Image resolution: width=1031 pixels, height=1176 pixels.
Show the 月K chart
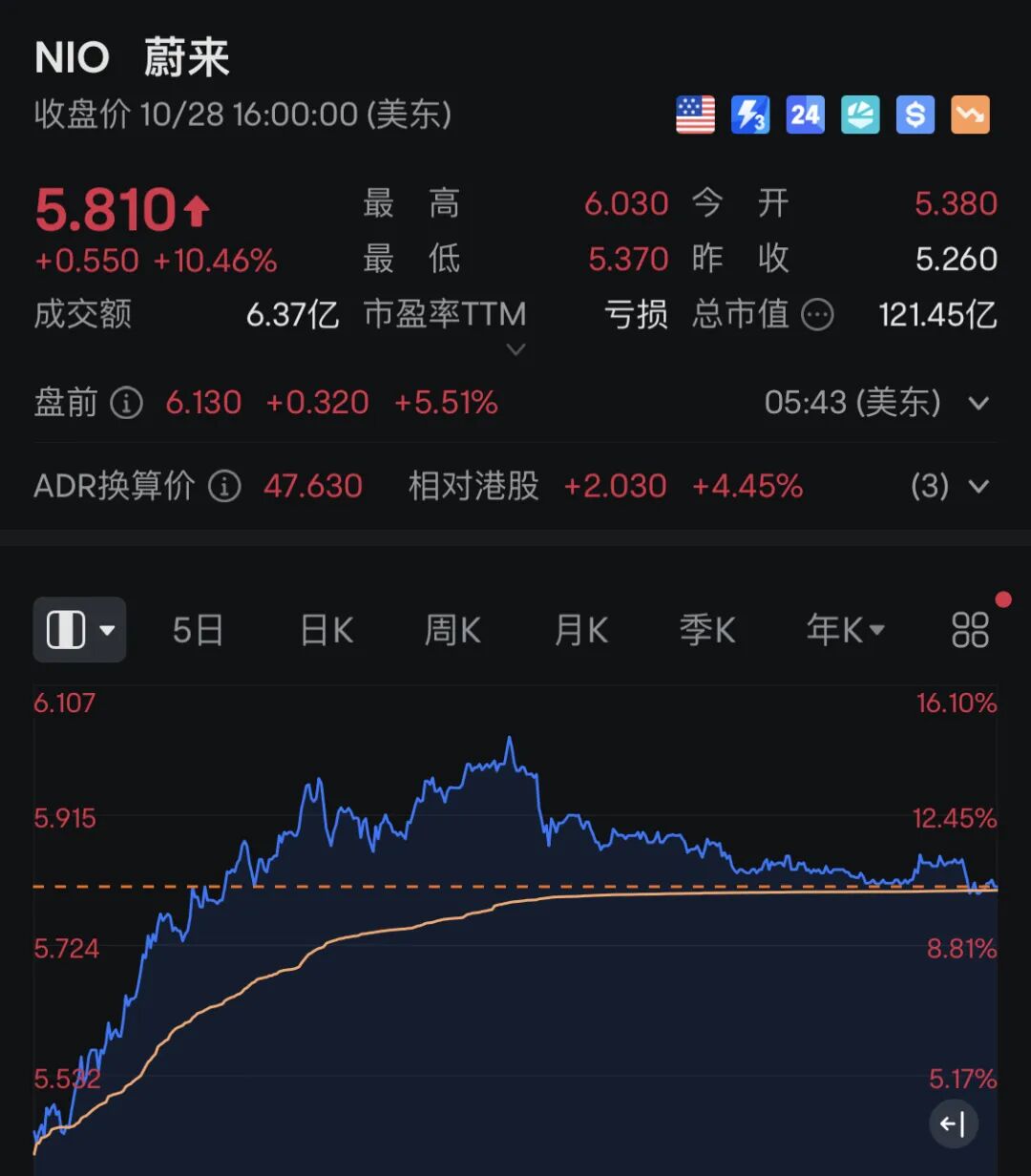point(581,630)
